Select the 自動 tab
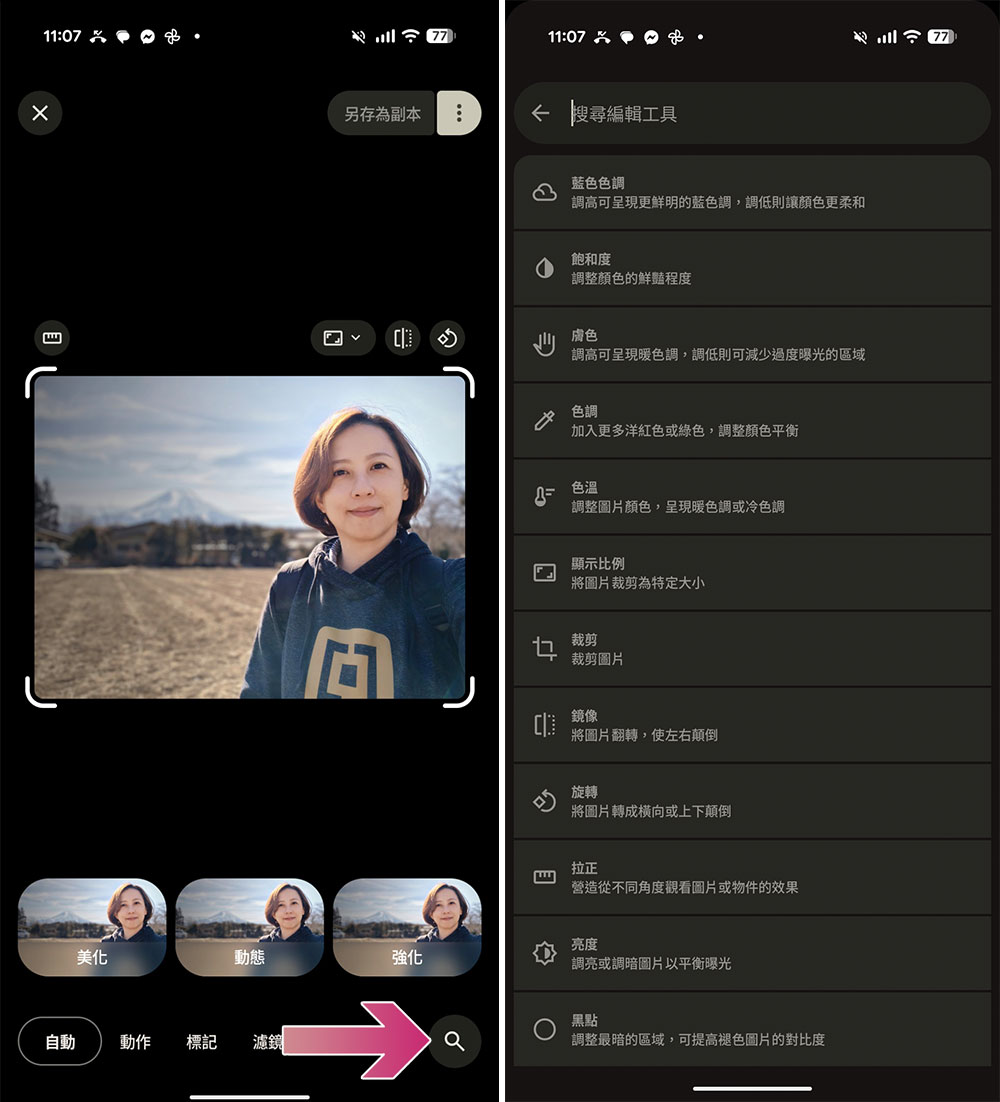 point(60,1042)
